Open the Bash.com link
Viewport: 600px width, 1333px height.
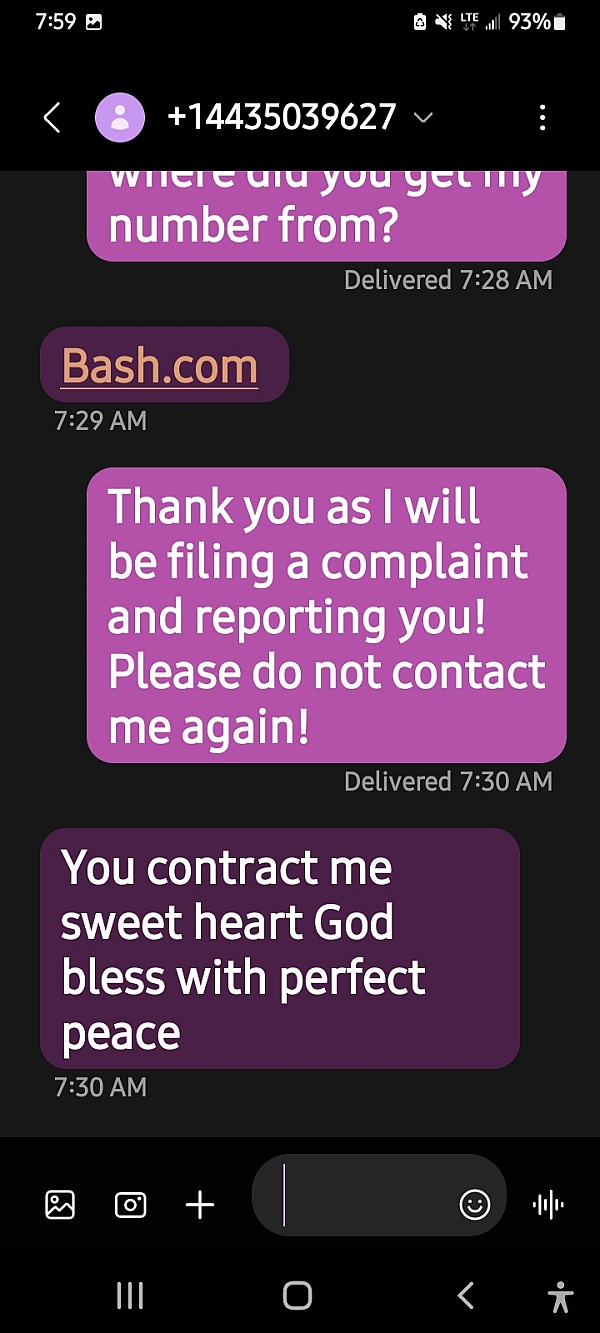160,367
